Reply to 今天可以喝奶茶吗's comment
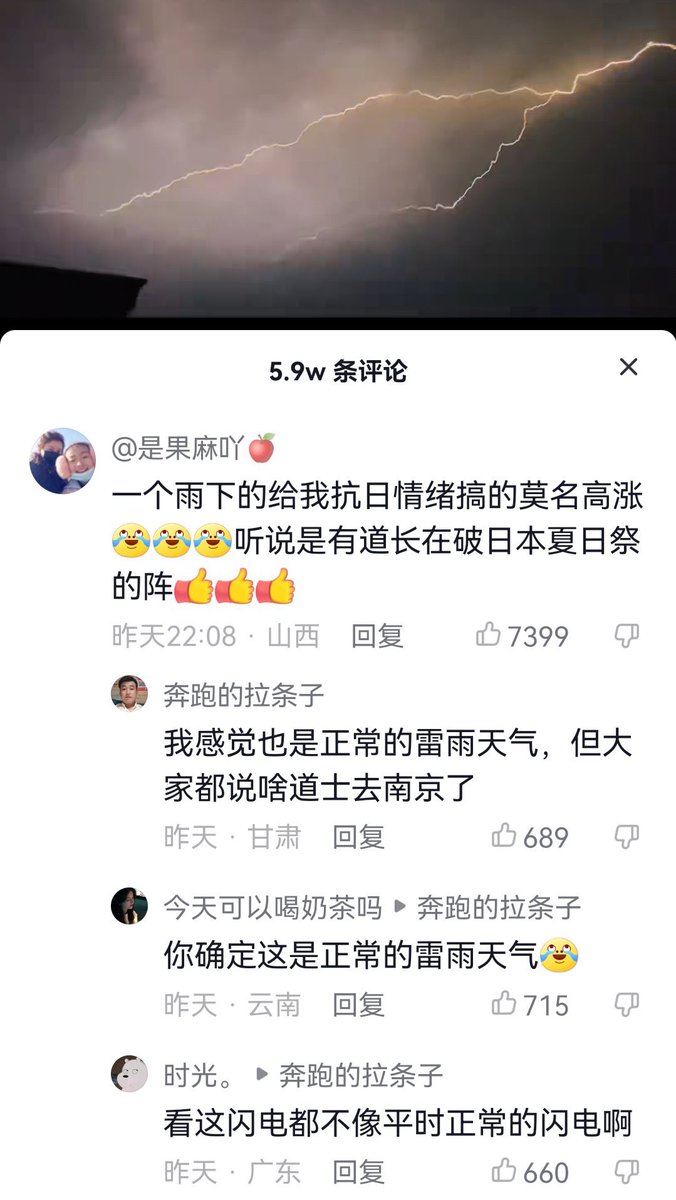 [358, 1005]
